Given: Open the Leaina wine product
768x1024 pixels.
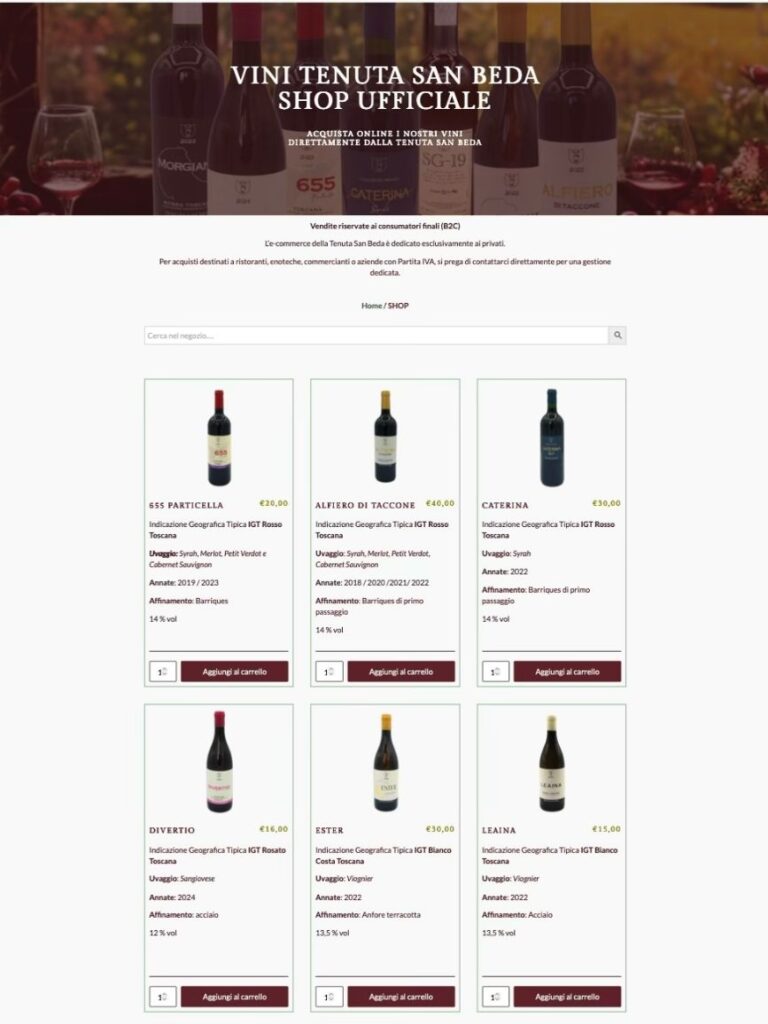Looking at the screenshot, I should [499, 830].
